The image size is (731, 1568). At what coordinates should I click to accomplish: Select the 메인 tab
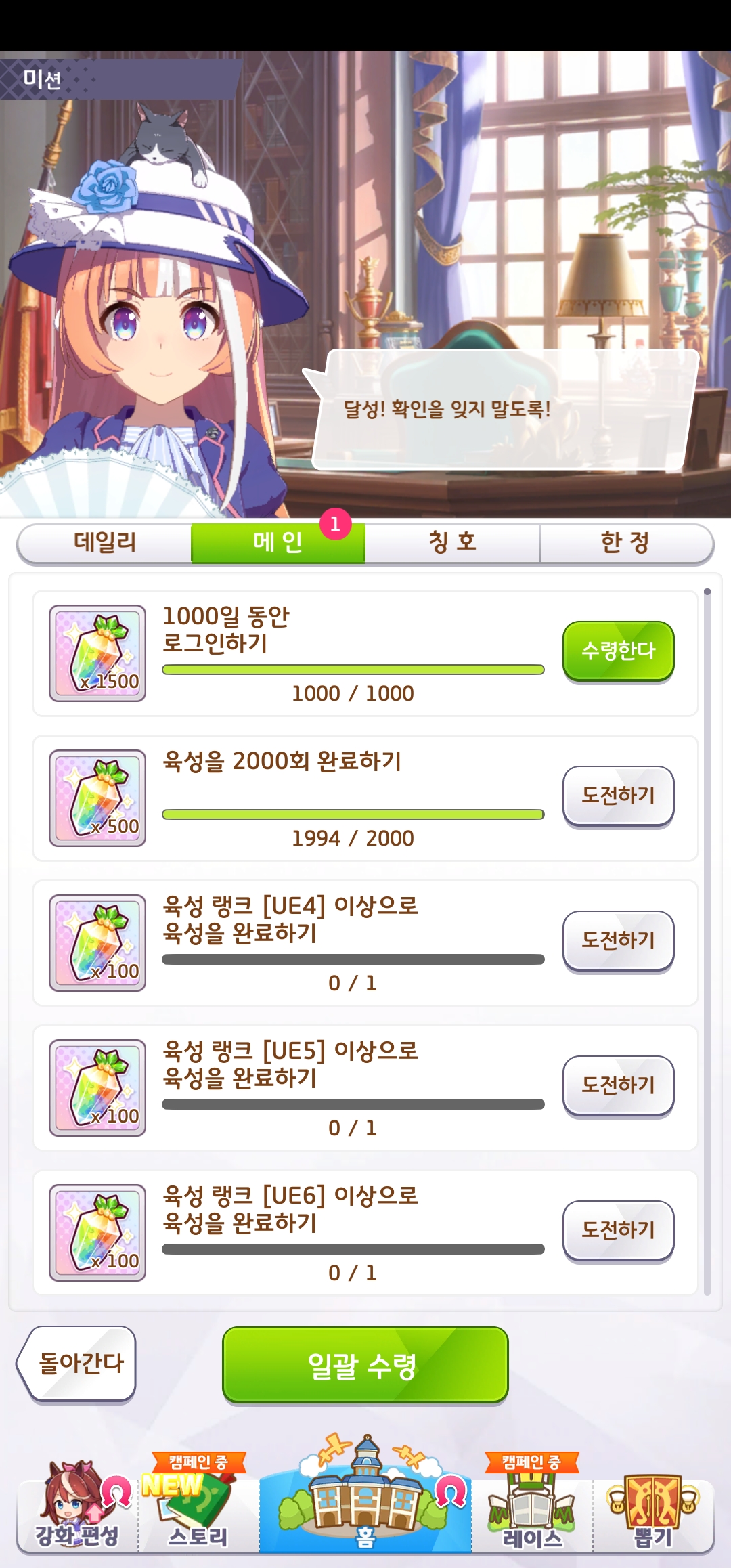point(278,542)
